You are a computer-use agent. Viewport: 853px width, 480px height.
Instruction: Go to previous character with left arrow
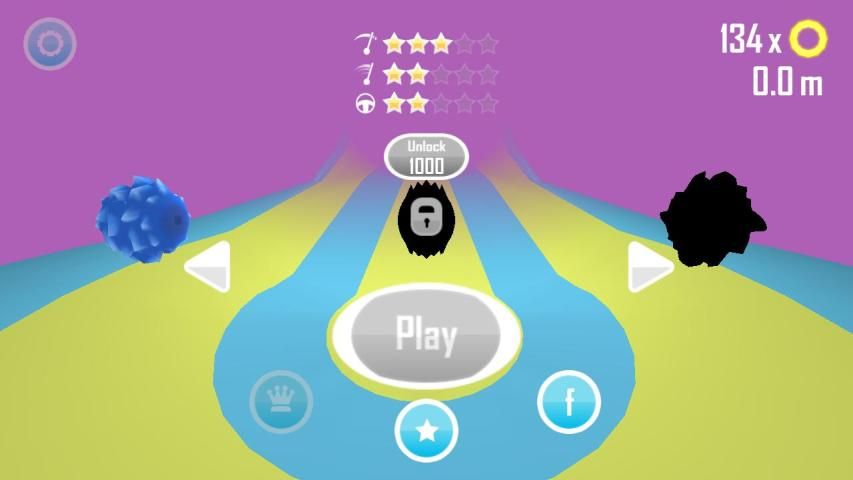click(208, 267)
